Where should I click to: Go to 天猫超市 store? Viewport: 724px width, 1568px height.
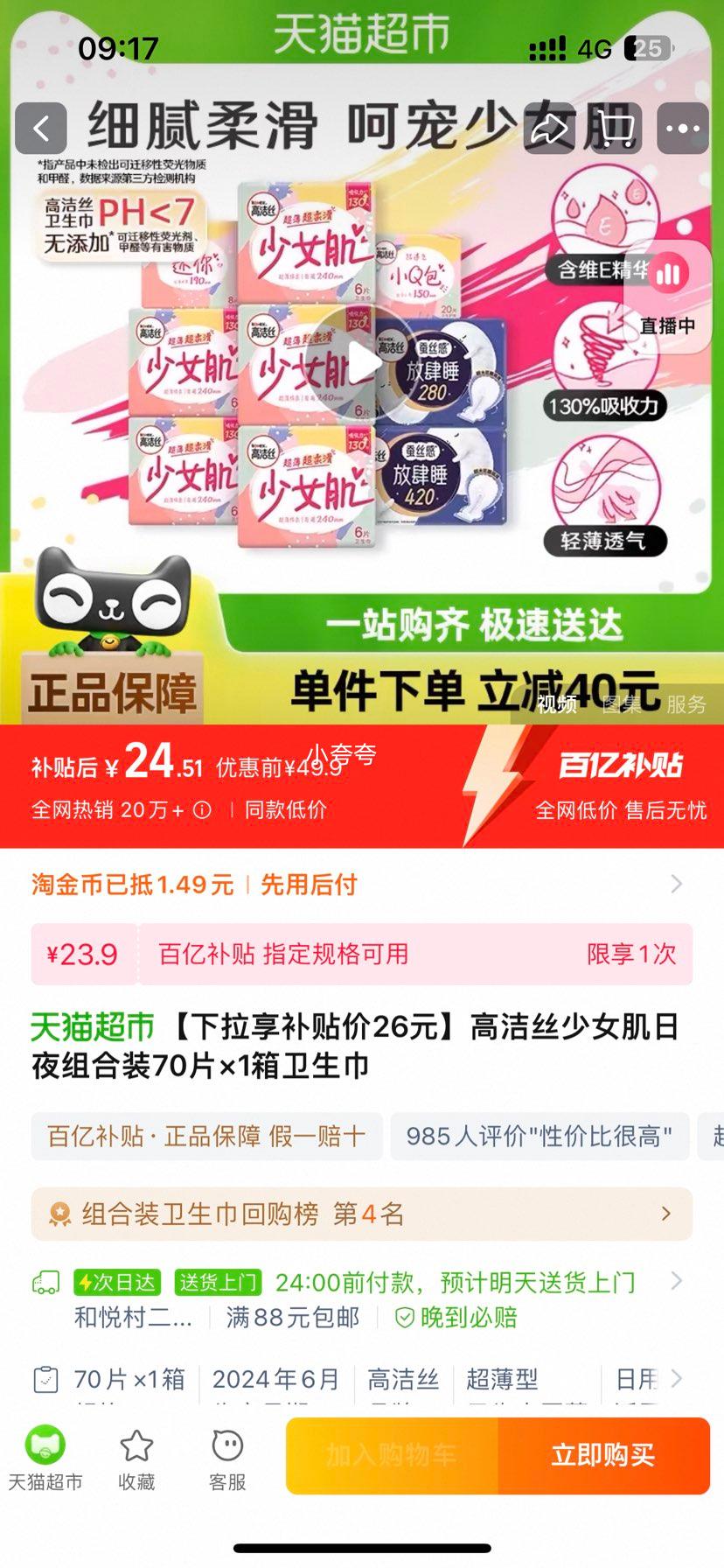[45, 1459]
